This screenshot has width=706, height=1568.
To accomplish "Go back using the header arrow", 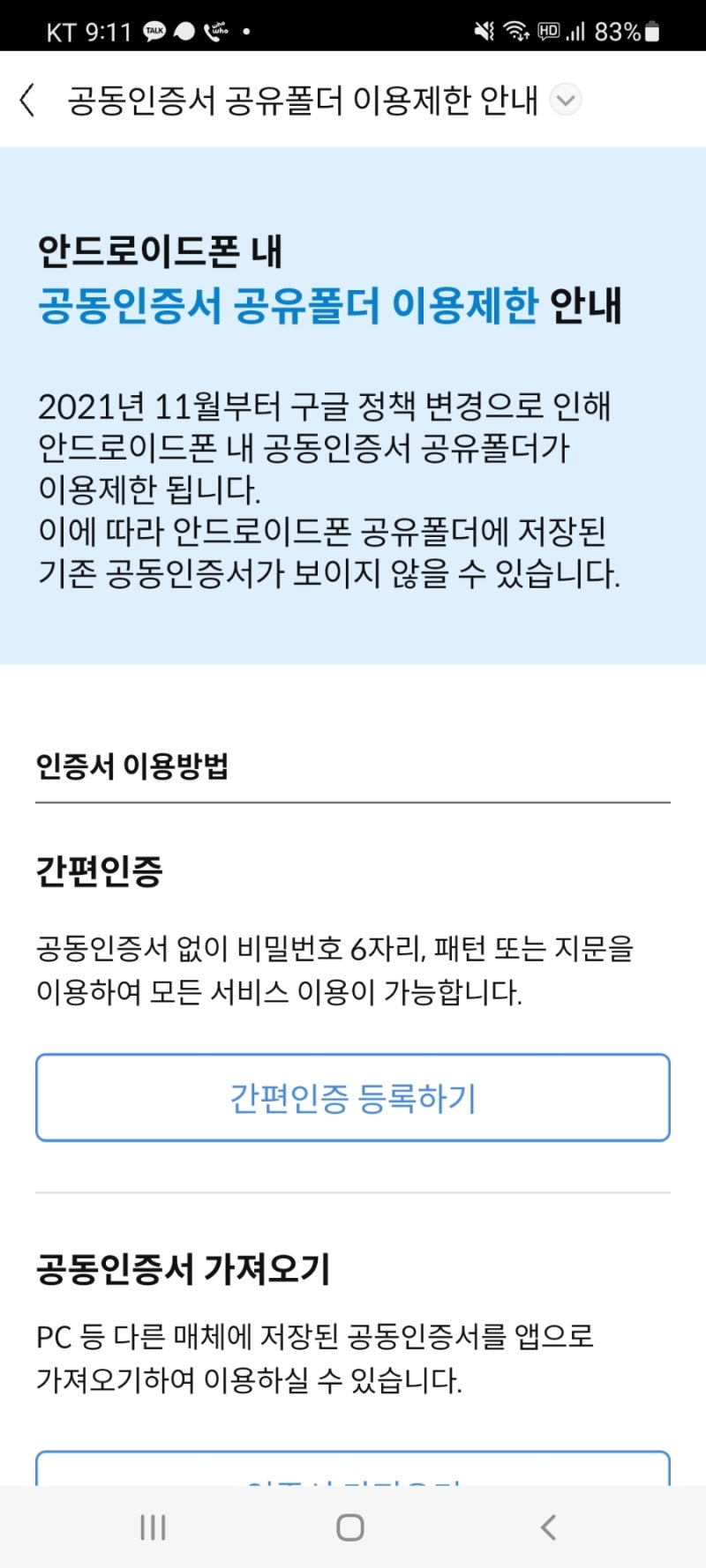I will coord(28,101).
